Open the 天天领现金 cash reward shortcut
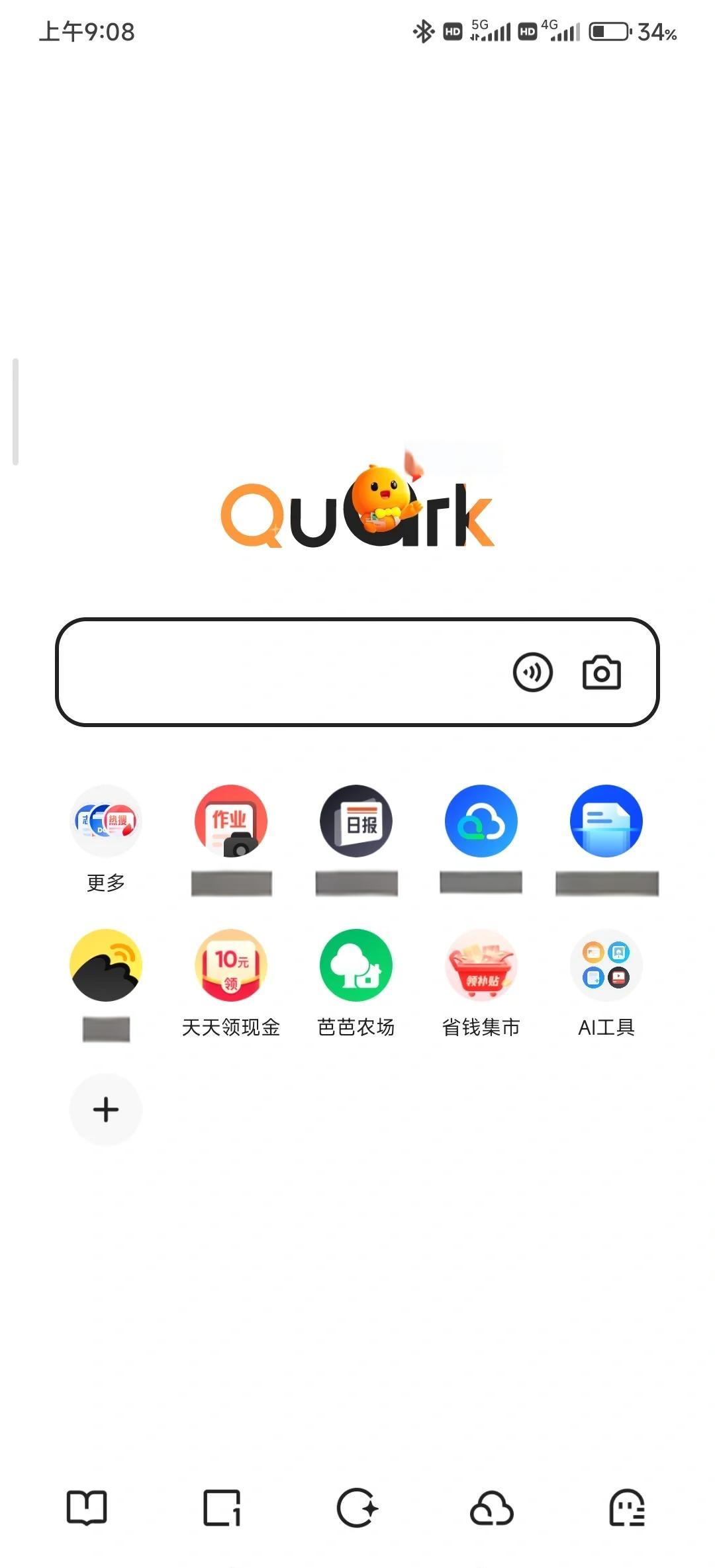The width and height of the screenshot is (715, 1568). (231, 965)
